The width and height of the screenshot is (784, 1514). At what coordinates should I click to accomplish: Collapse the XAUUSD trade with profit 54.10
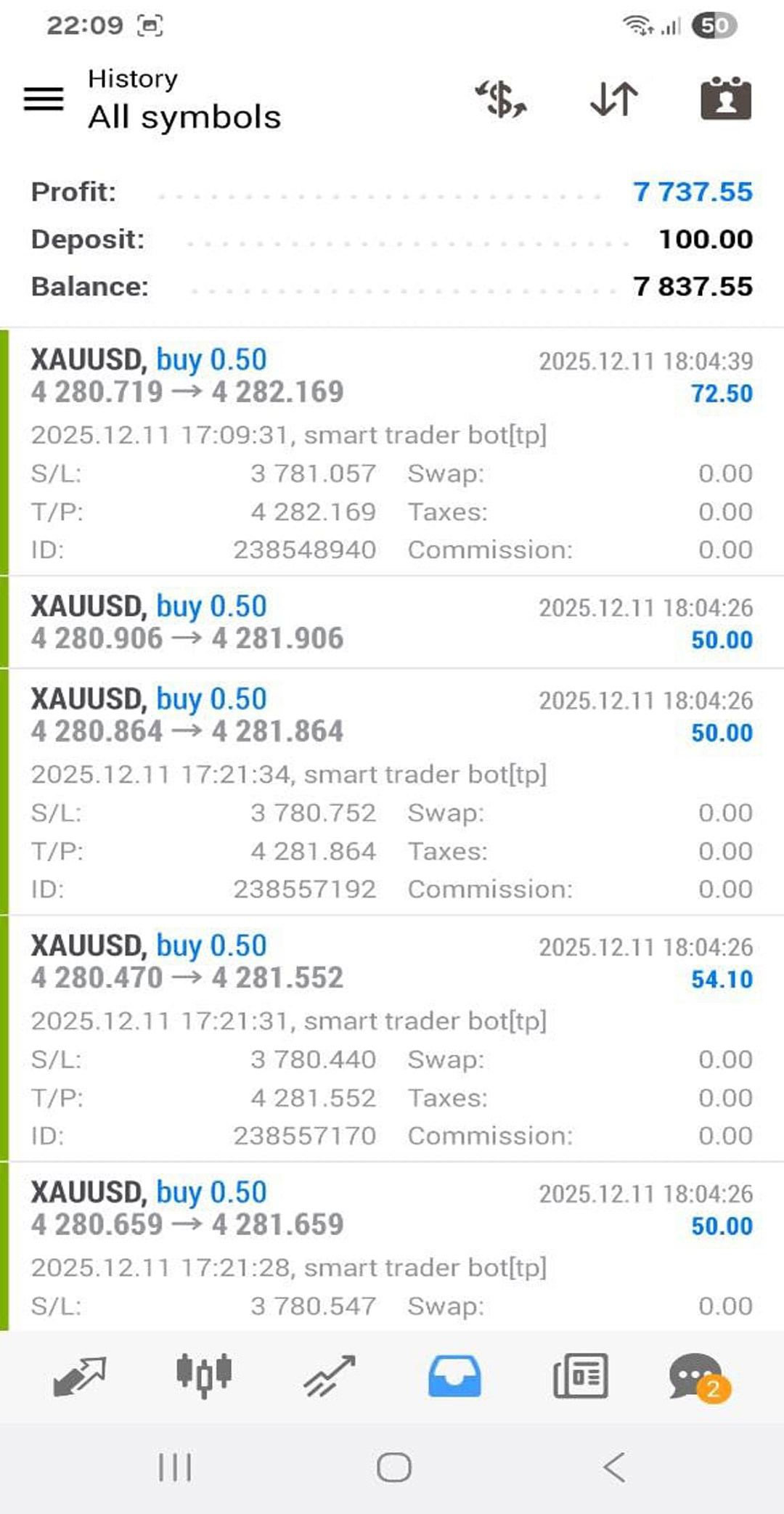click(392, 962)
